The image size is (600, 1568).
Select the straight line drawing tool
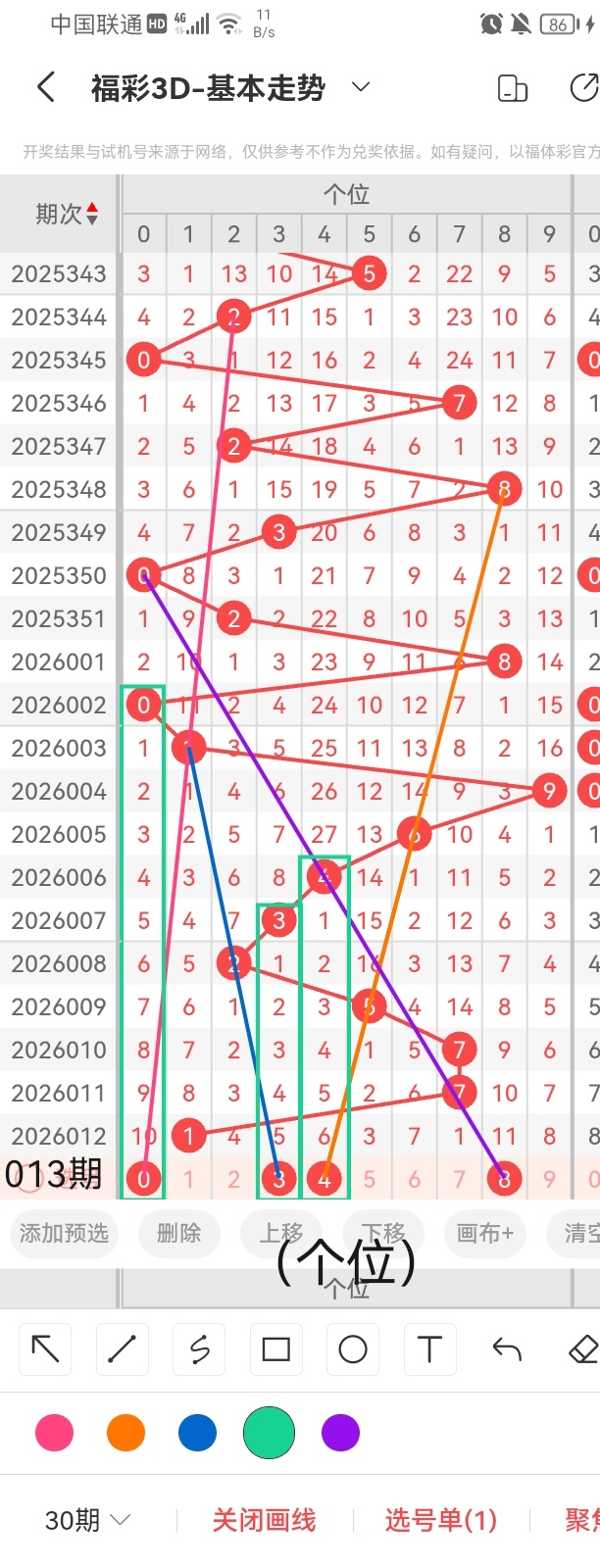[123, 1349]
